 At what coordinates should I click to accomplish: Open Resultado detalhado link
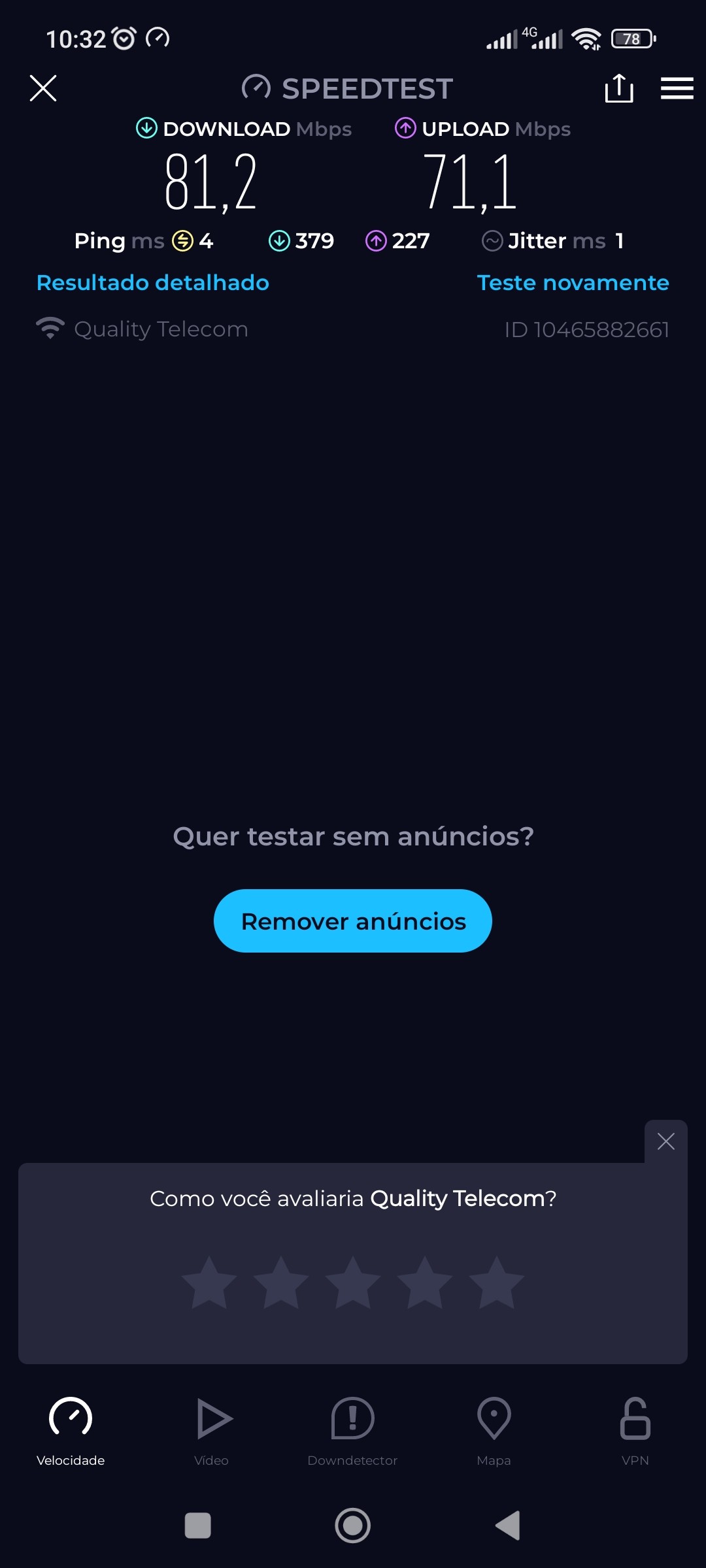[x=153, y=283]
